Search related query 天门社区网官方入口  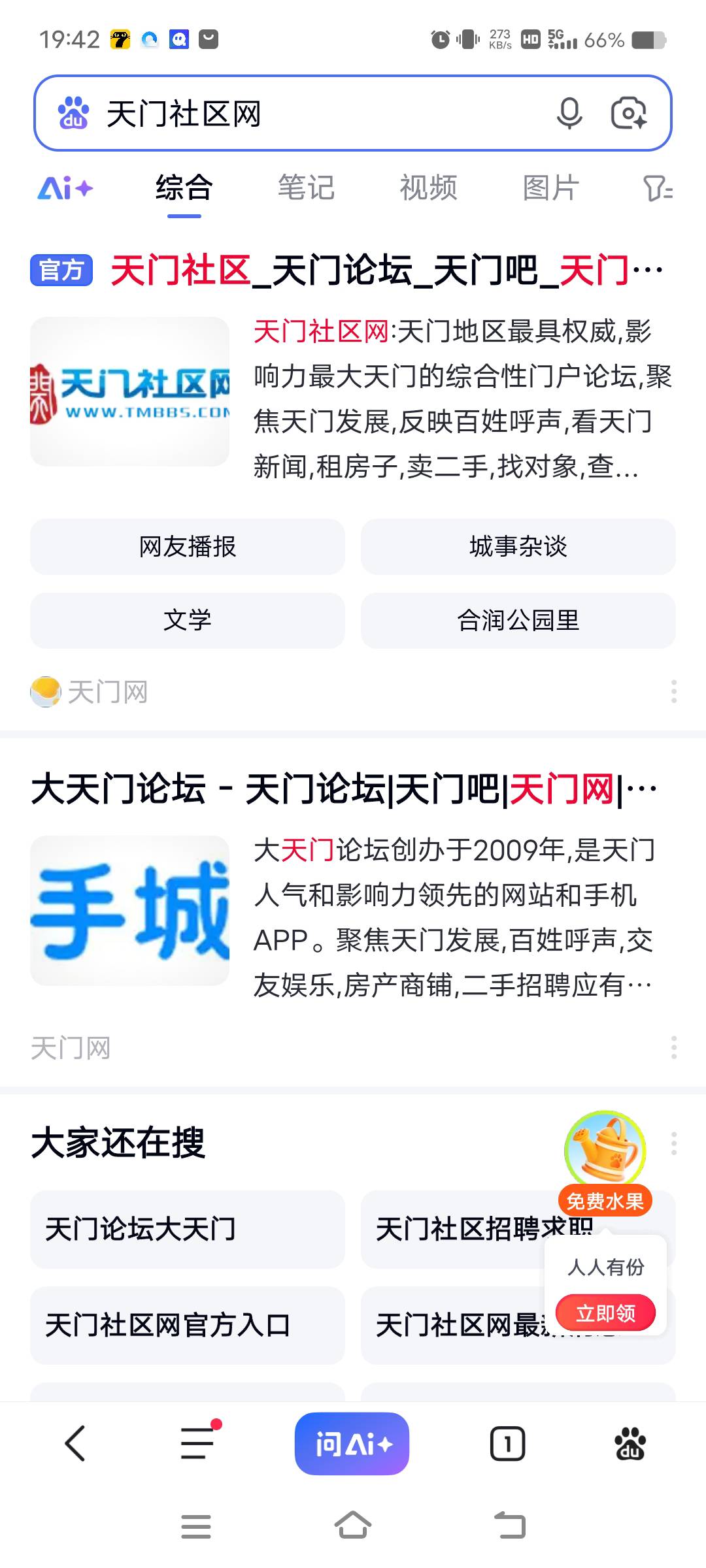coord(188,1325)
